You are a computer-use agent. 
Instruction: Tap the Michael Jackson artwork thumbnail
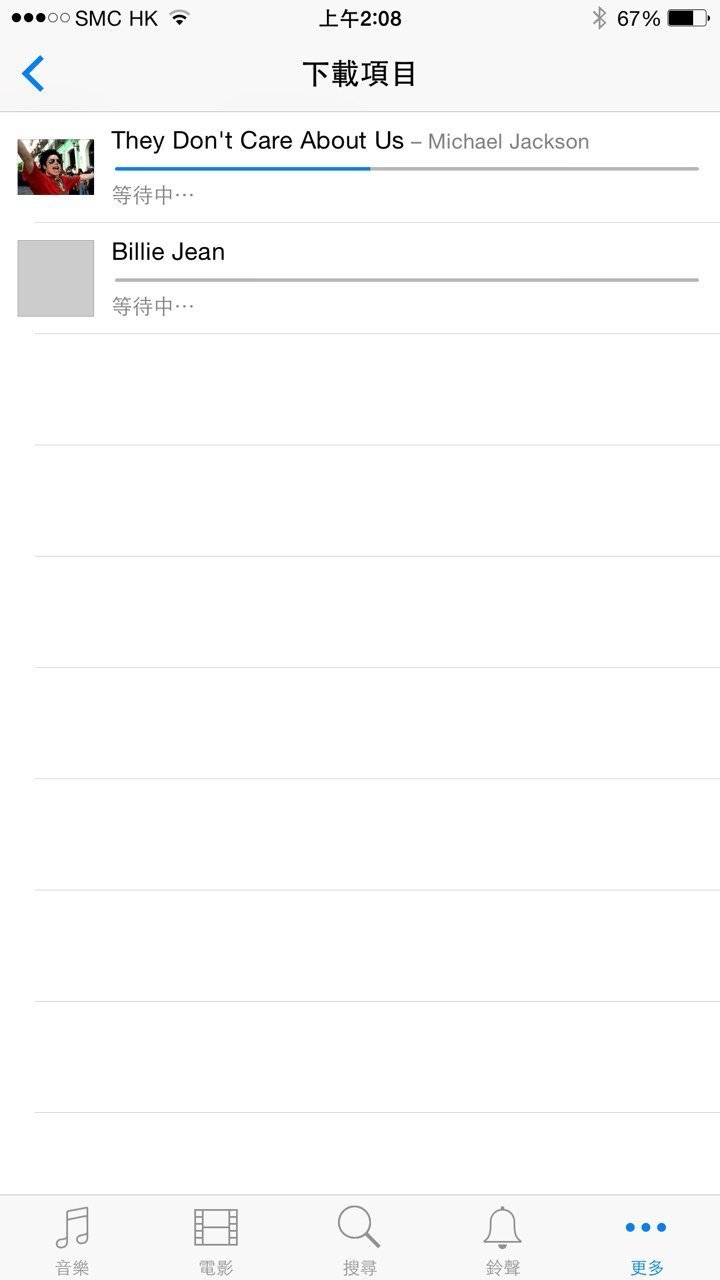(x=55, y=167)
